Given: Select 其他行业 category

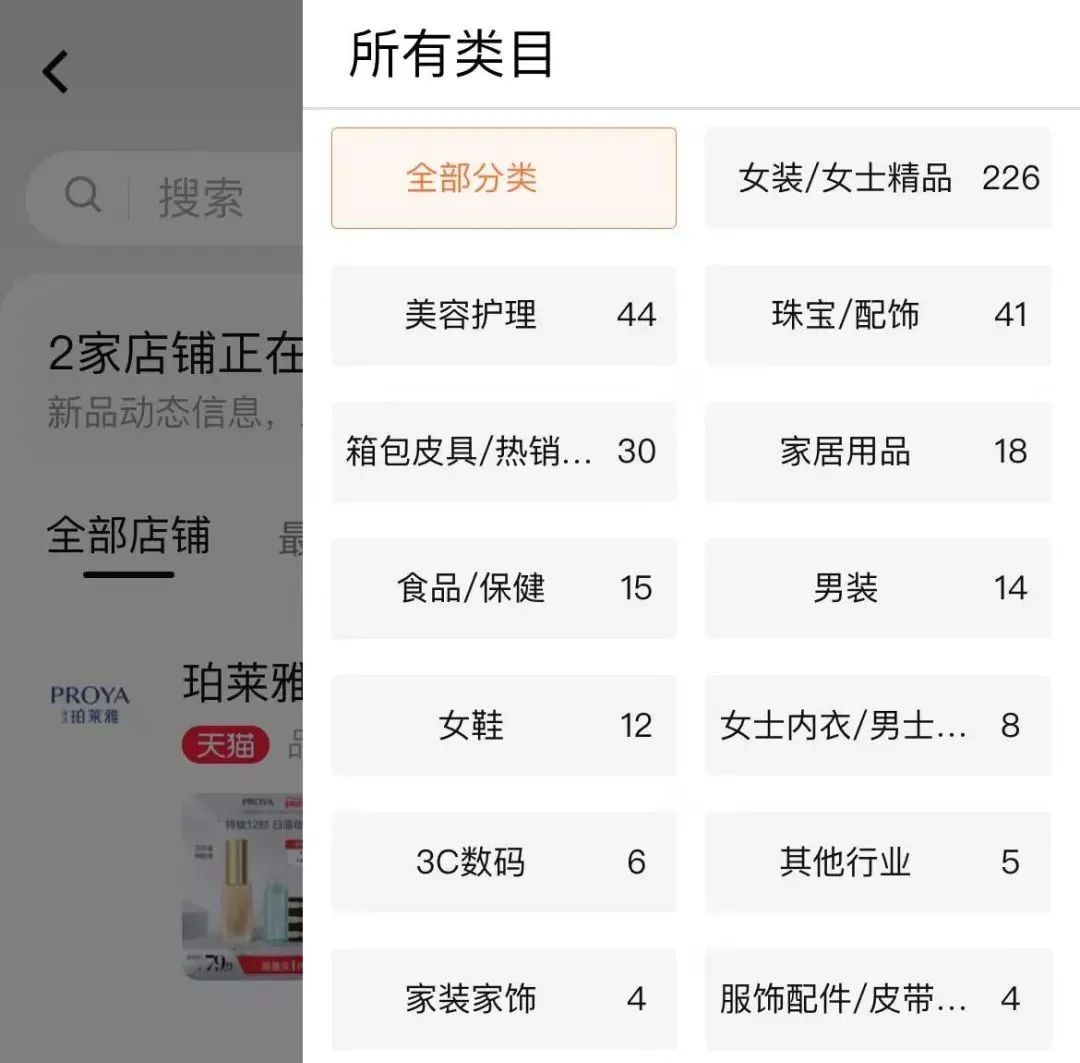Looking at the screenshot, I should coord(878,862).
